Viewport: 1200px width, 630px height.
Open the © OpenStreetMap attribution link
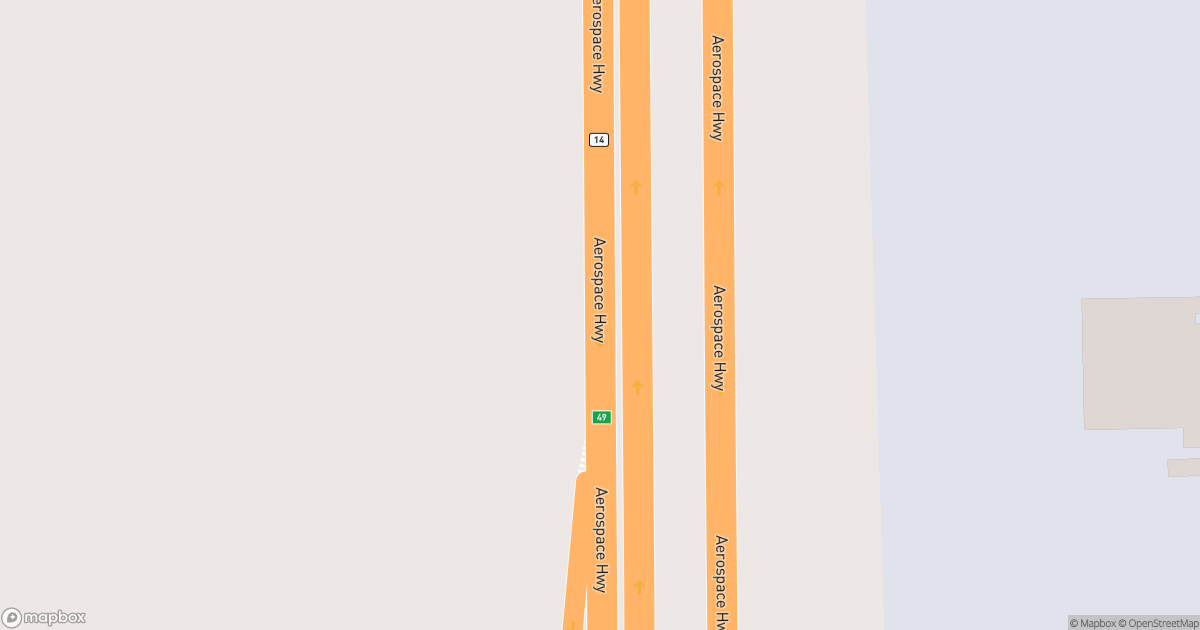pos(1158,623)
